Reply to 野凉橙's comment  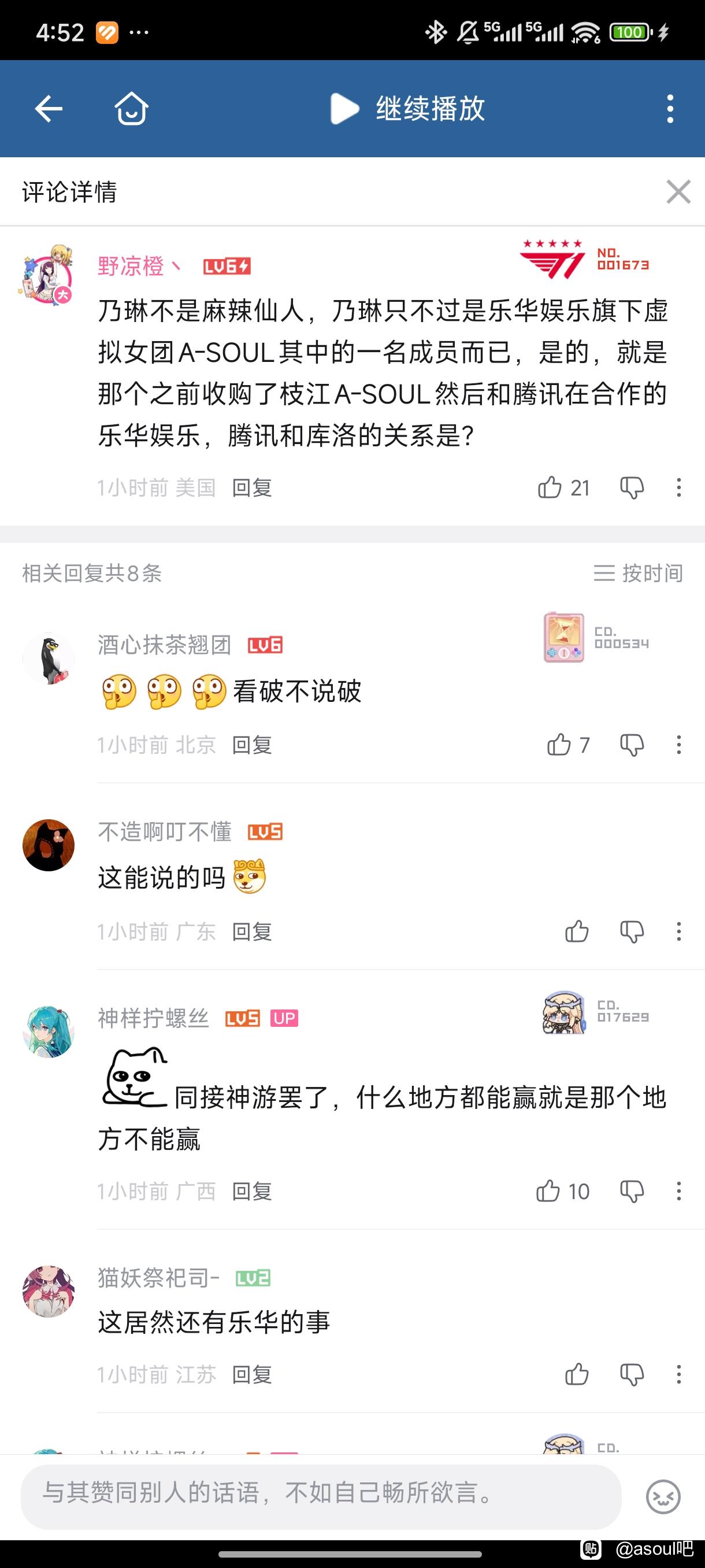(x=252, y=487)
